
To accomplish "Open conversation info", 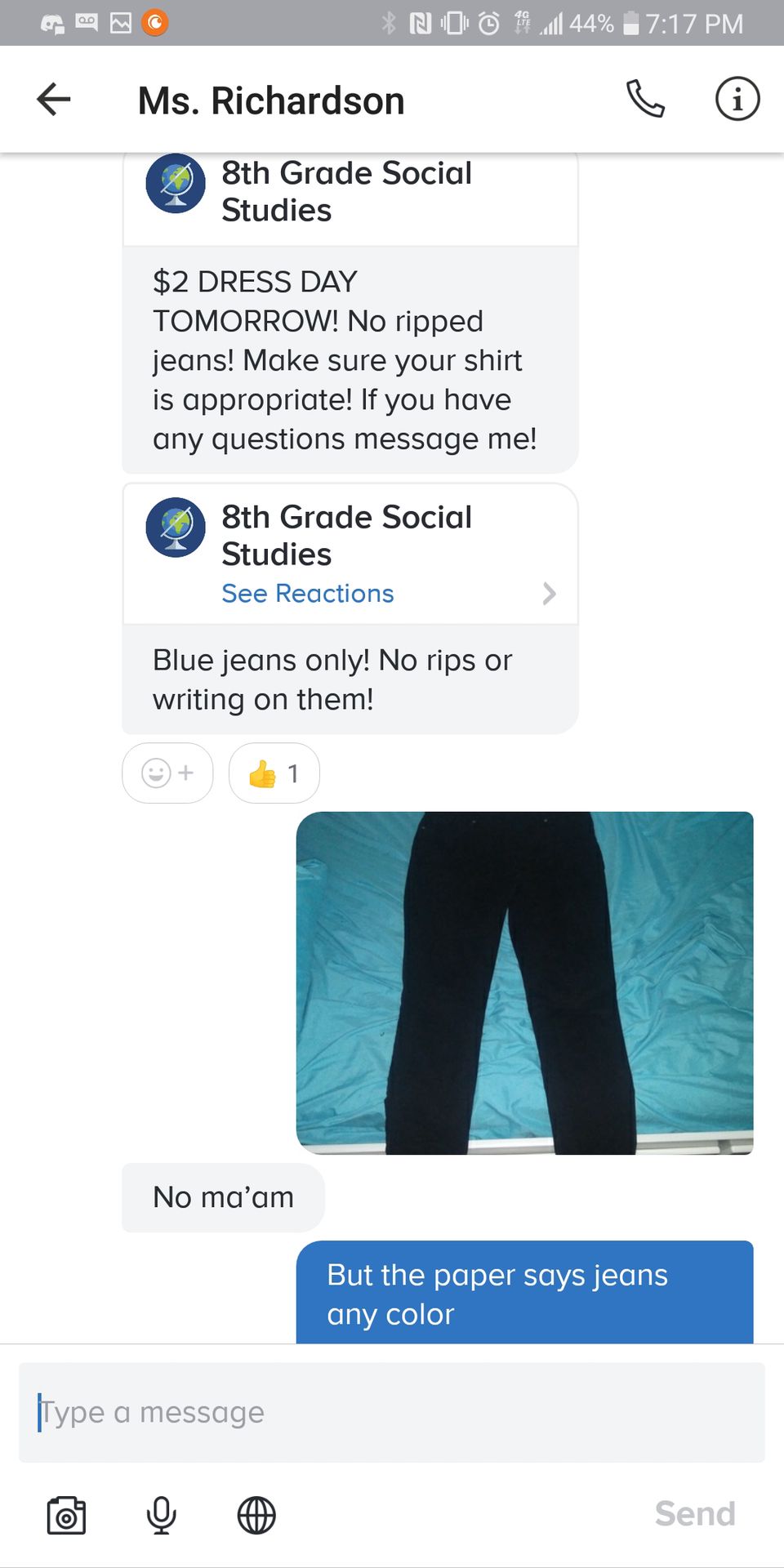I will coord(737,100).
